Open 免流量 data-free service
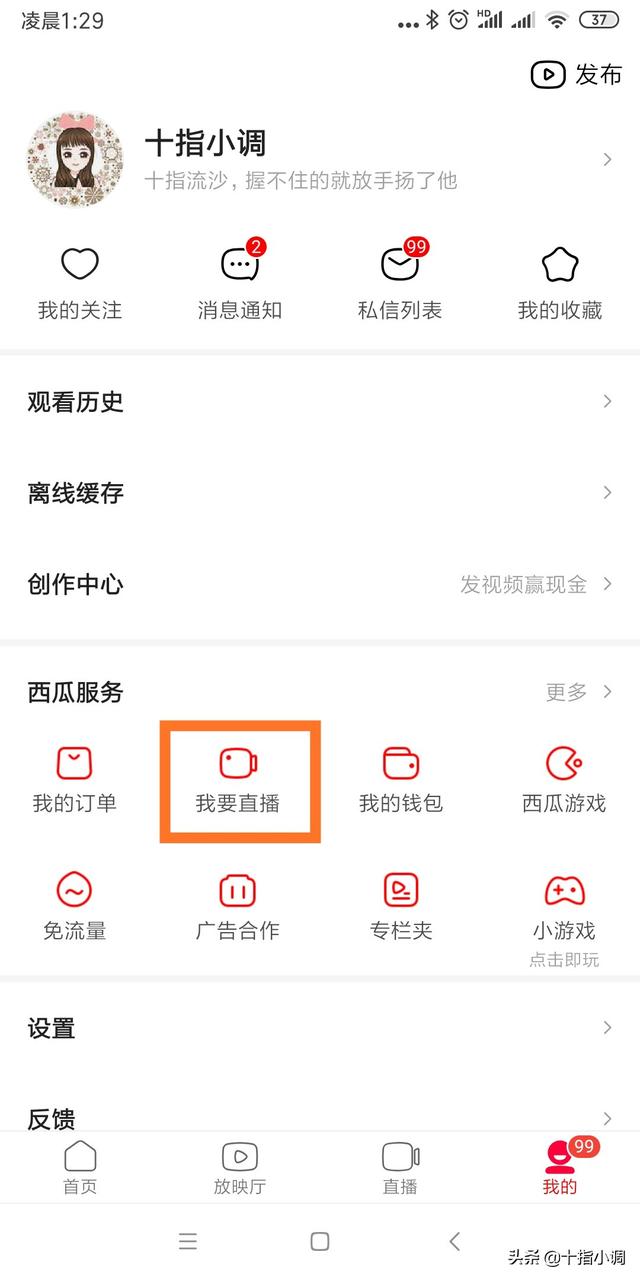 [75, 907]
